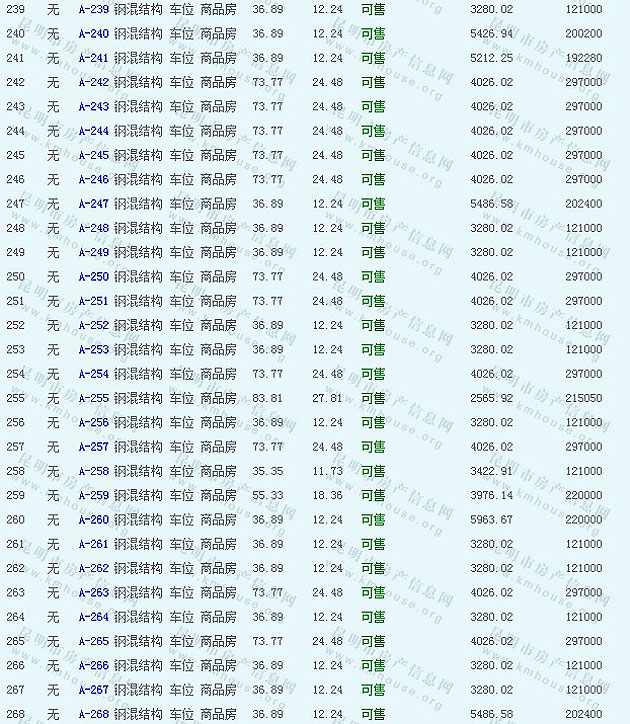View details for unit A-244
The image size is (630, 724).
point(93,131)
